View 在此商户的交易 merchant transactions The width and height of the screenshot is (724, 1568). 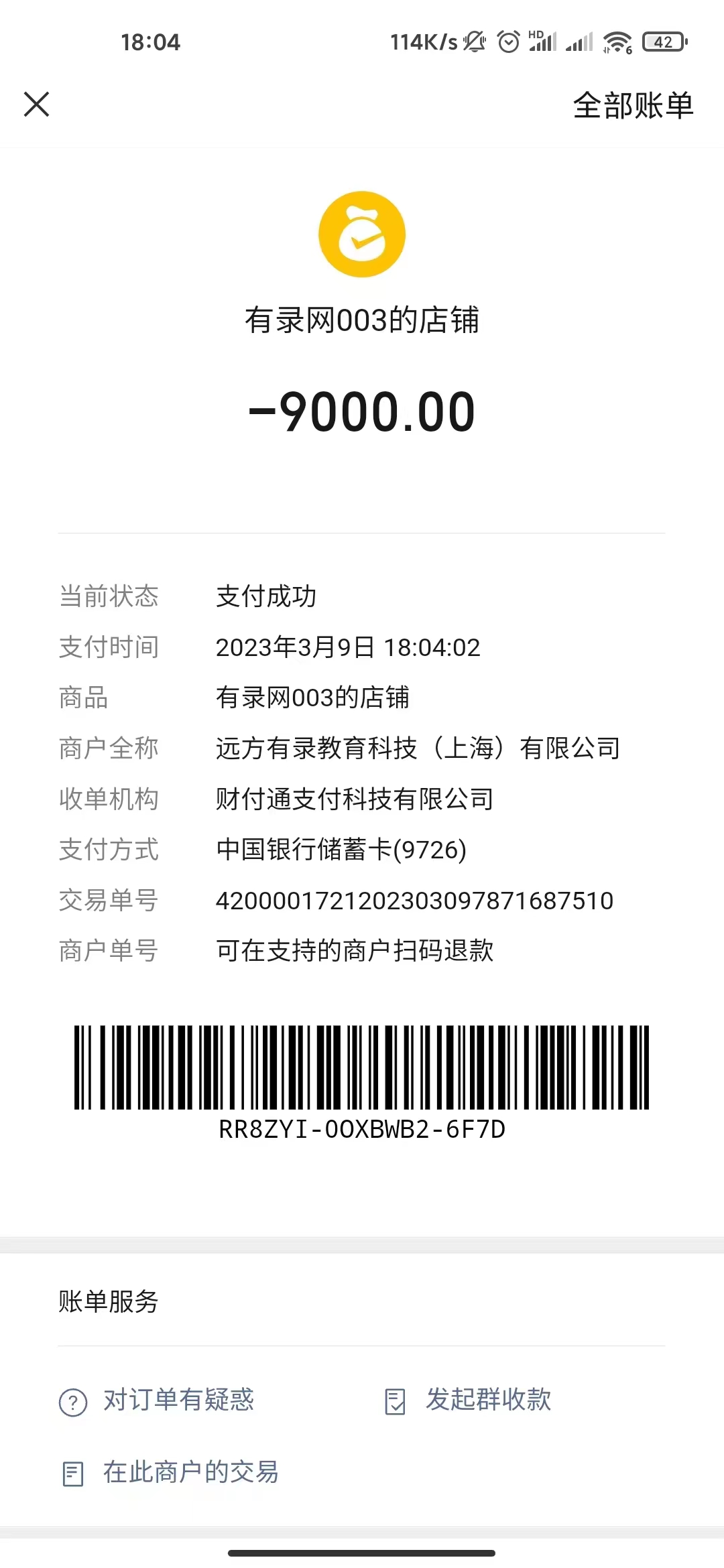[x=171, y=1473]
